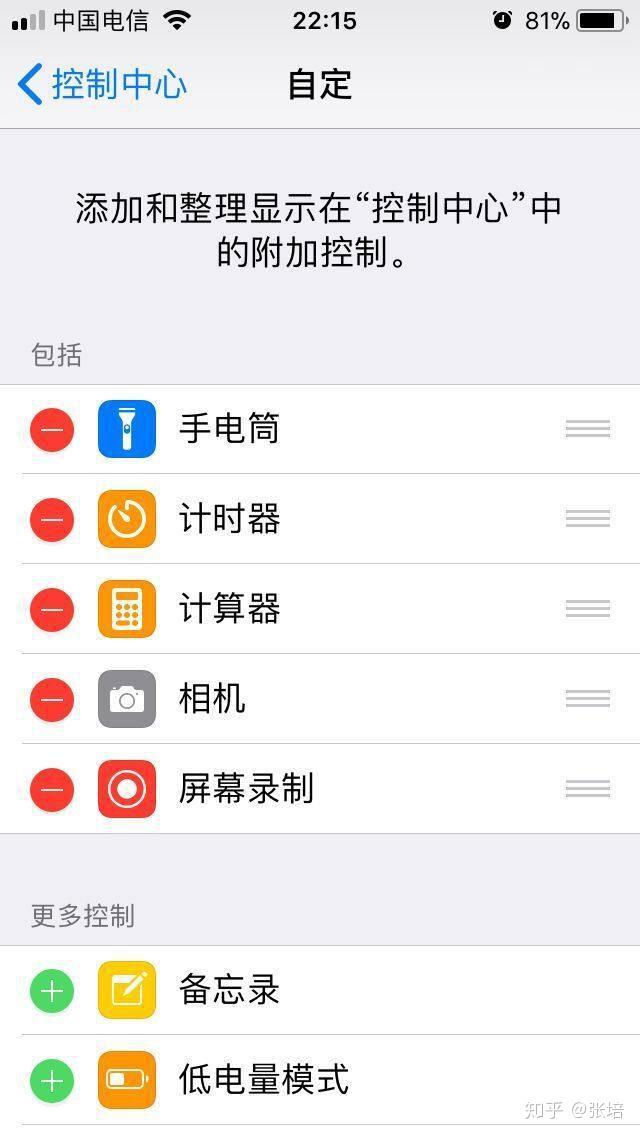Remove 相机 from included controls
Screen dimensions: 640x1136
pos(51,699)
